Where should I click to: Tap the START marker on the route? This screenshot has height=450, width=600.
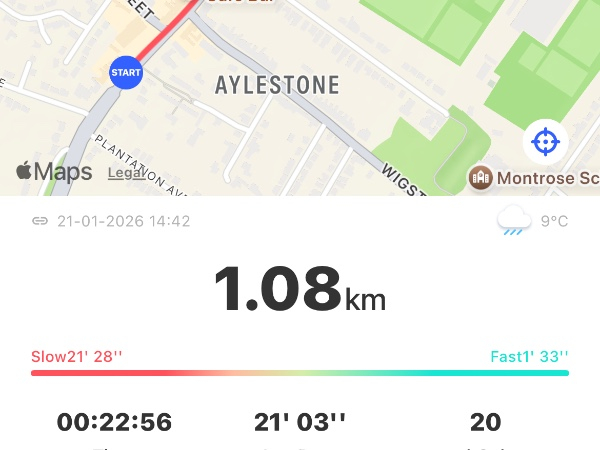point(126,73)
